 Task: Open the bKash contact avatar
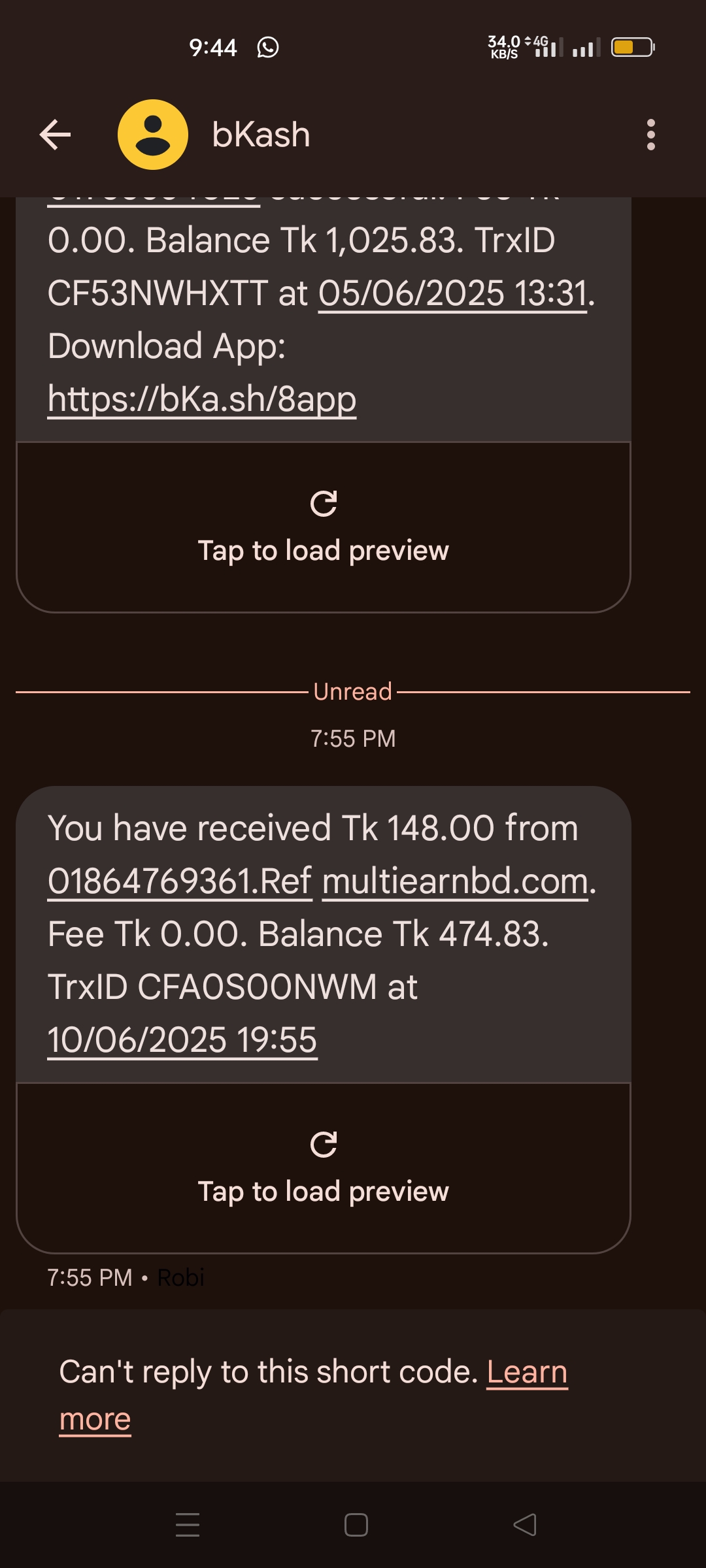(153, 135)
